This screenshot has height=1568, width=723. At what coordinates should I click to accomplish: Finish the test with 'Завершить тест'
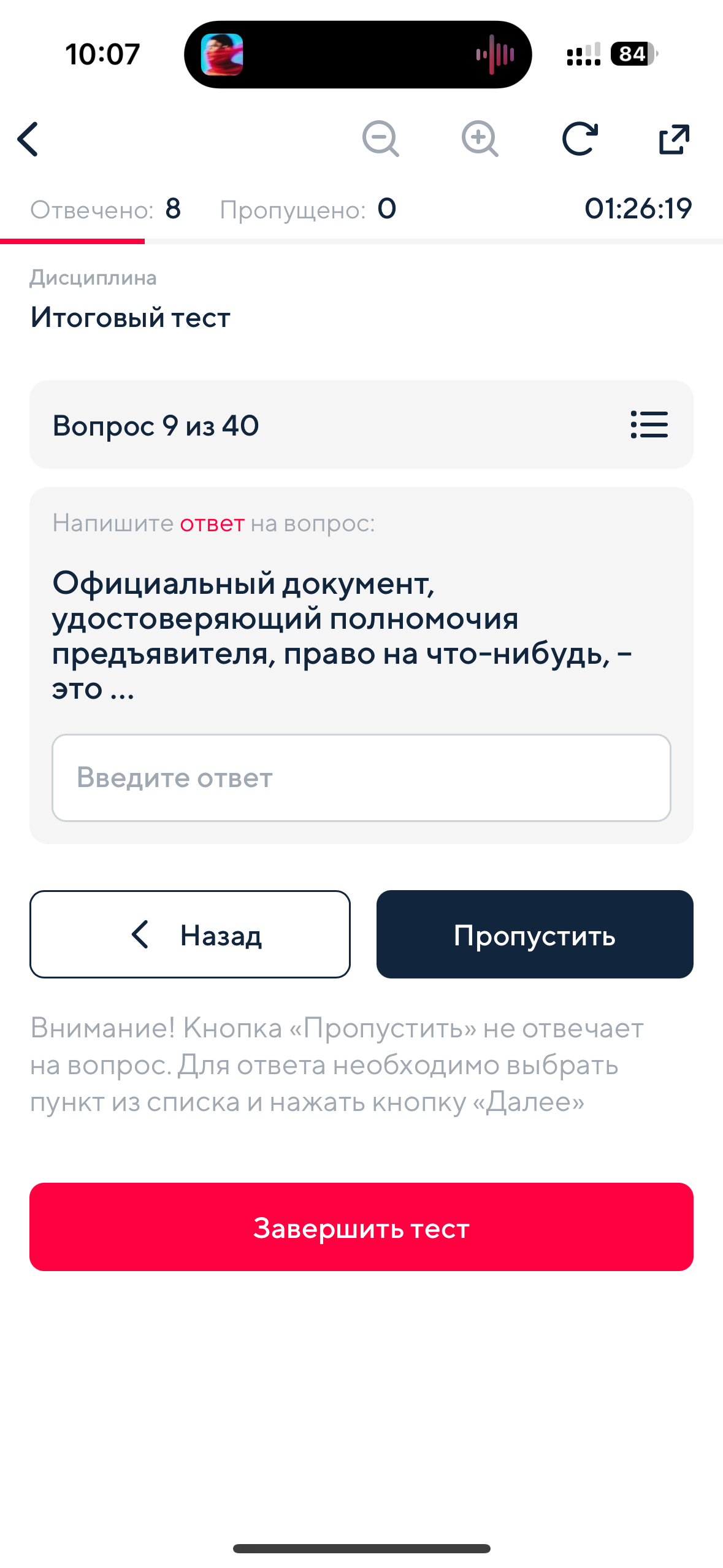(361, 1228)
